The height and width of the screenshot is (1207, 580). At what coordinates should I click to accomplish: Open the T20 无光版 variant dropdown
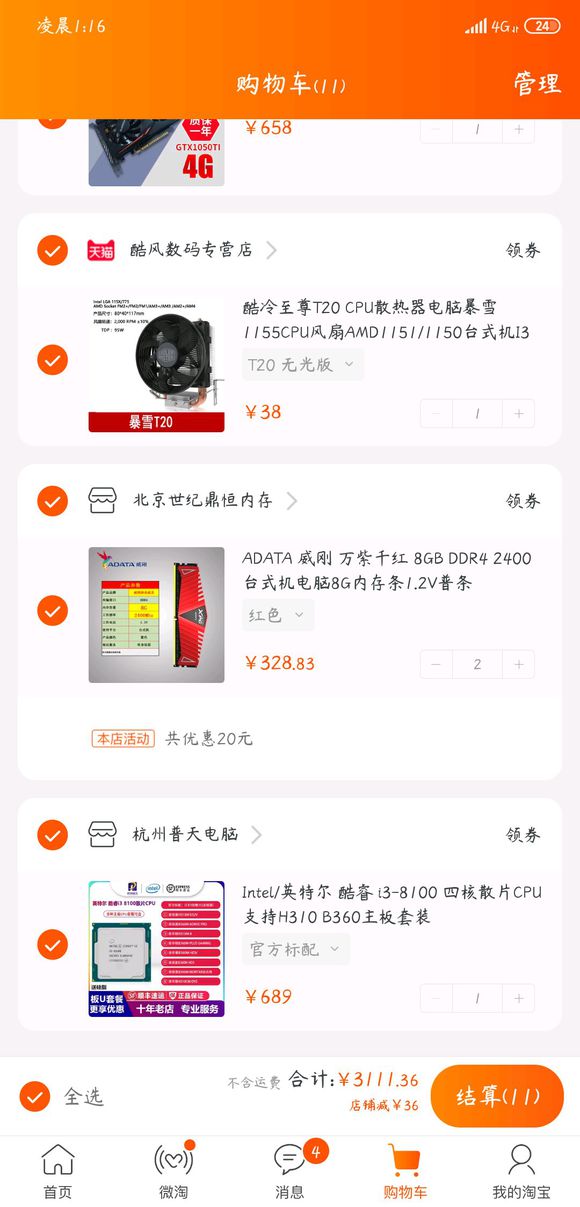(x=302, y=365)
